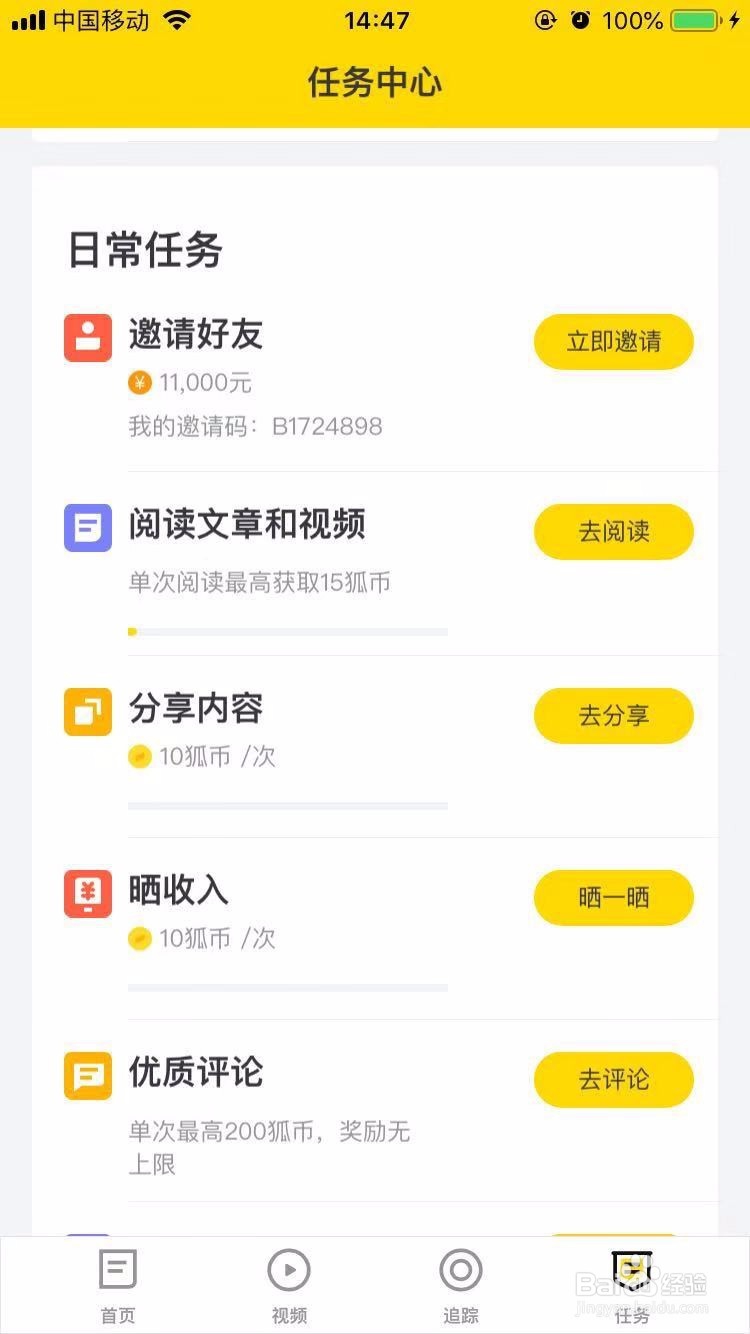Select the 去分享 button
Viewport: 750px width, 1334px height.
[613, 716]
